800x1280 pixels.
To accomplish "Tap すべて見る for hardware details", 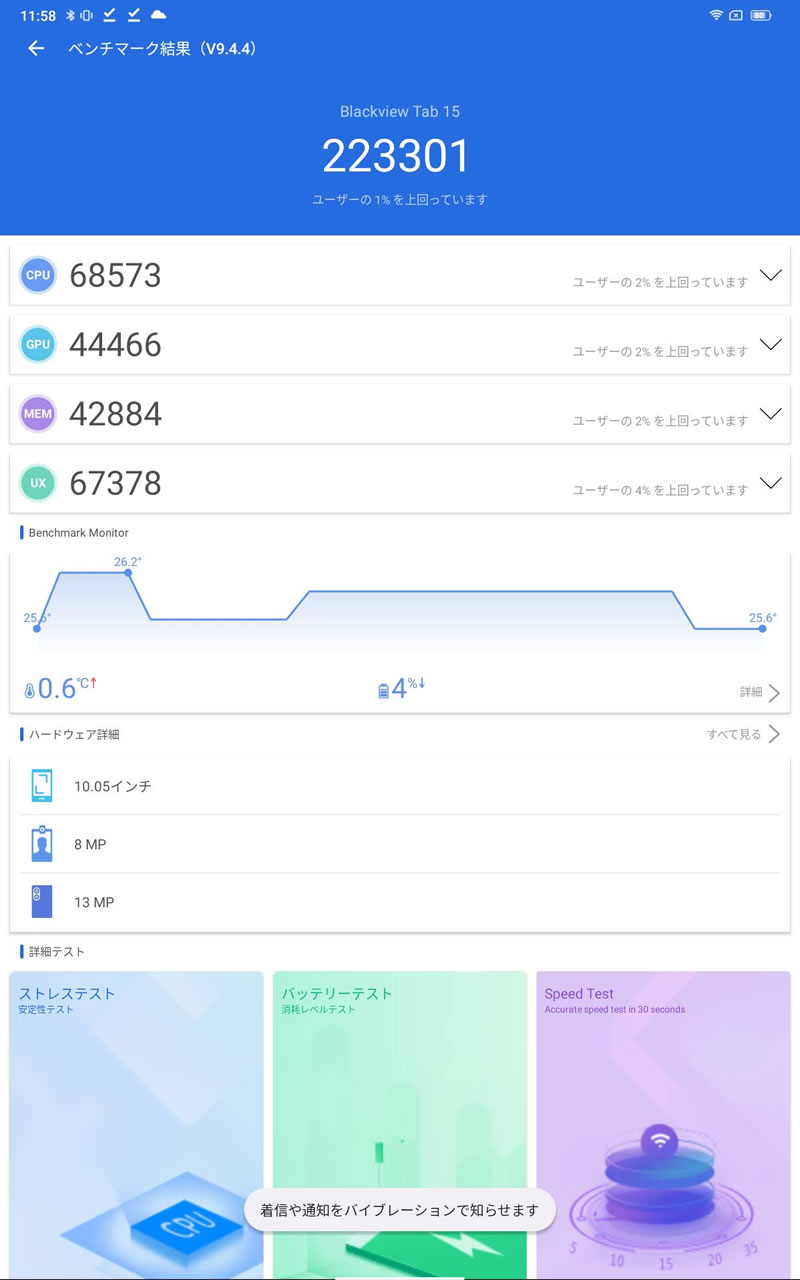I will click(743, 734).
